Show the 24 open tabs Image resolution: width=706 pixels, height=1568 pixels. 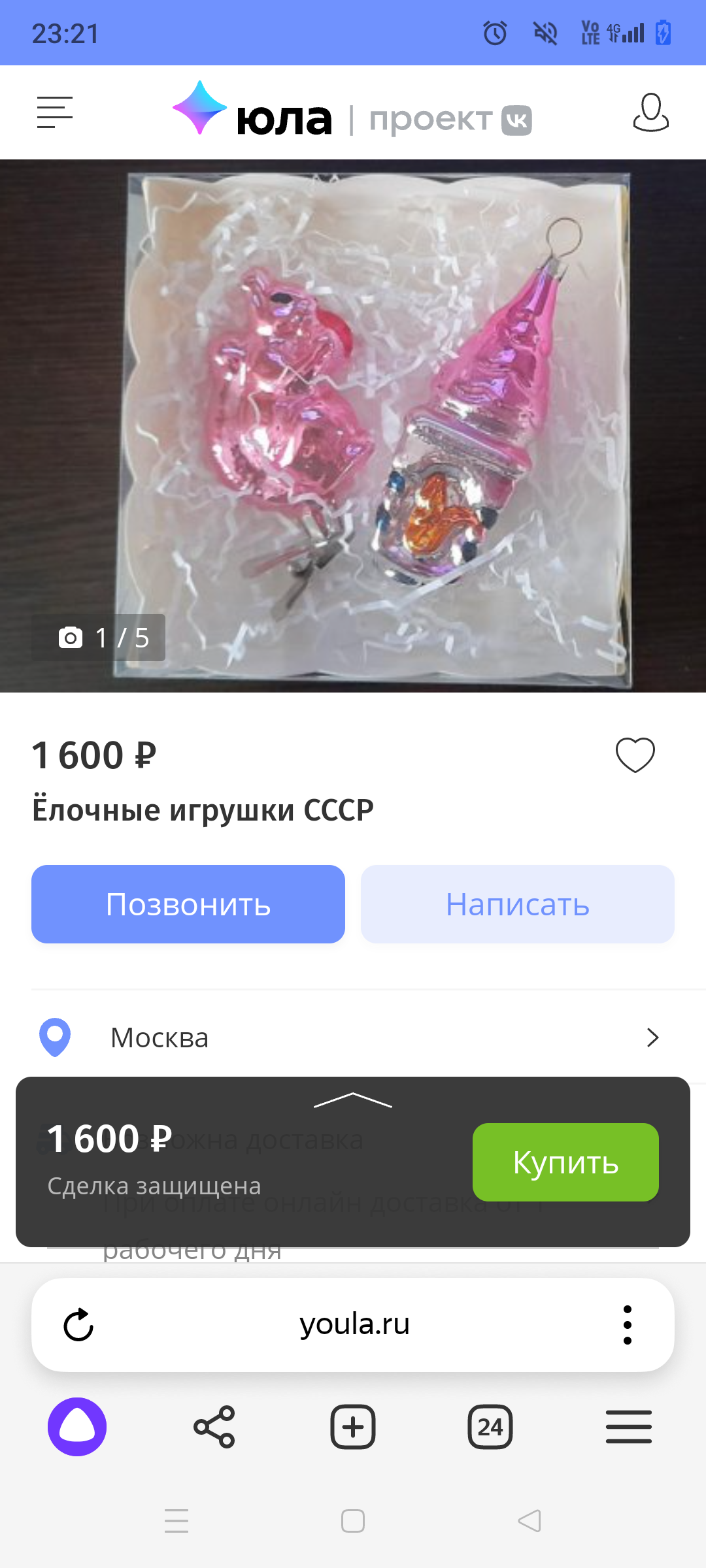click(490, 1427)
